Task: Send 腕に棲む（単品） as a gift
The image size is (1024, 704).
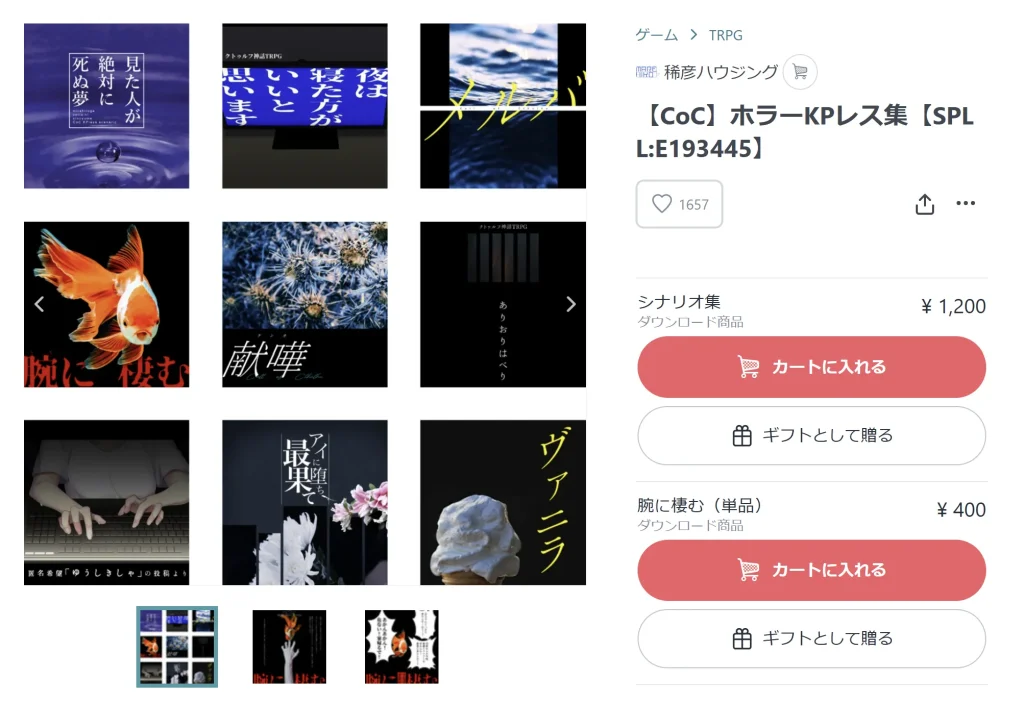Action: click(x=811, y=638)
